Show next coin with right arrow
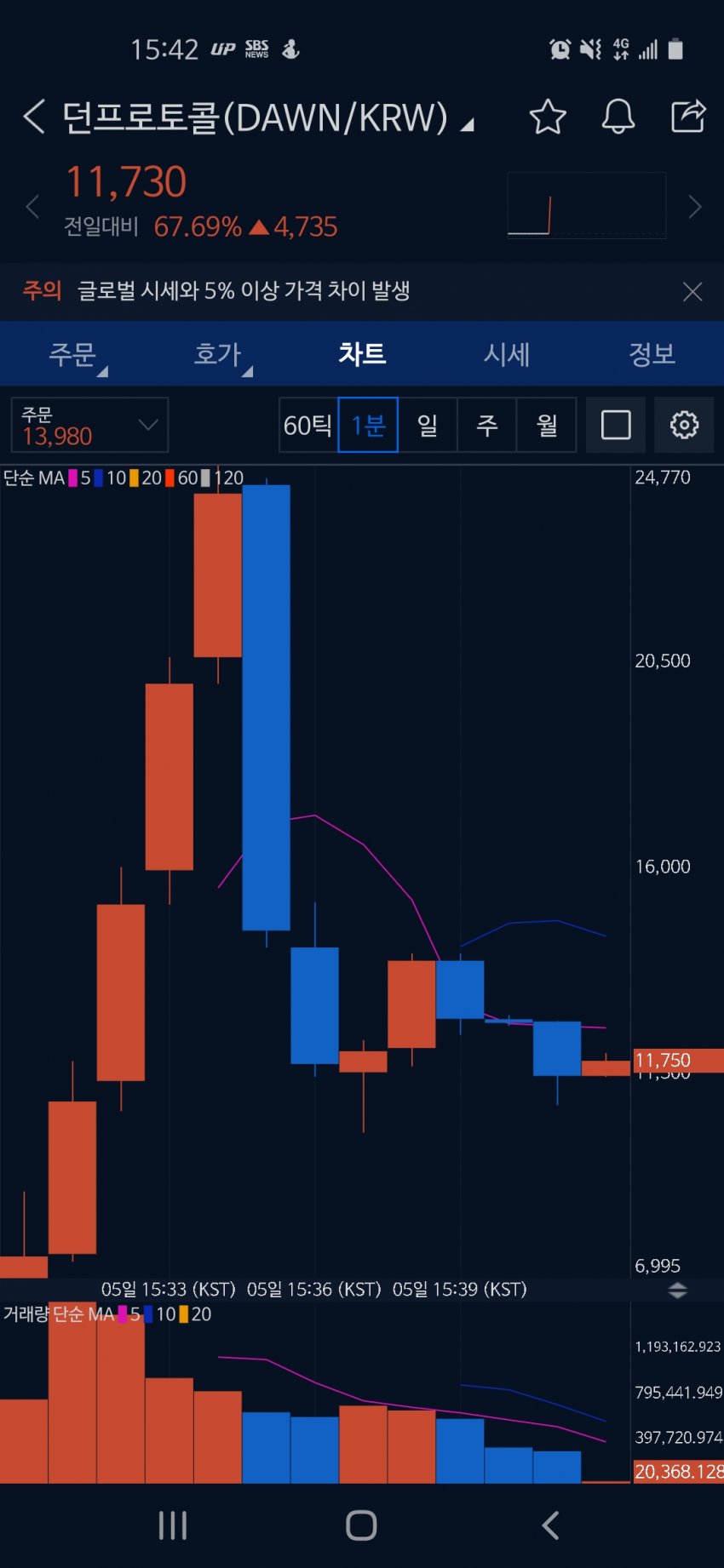Screen dimensions: 724x1568 [695, 207]
